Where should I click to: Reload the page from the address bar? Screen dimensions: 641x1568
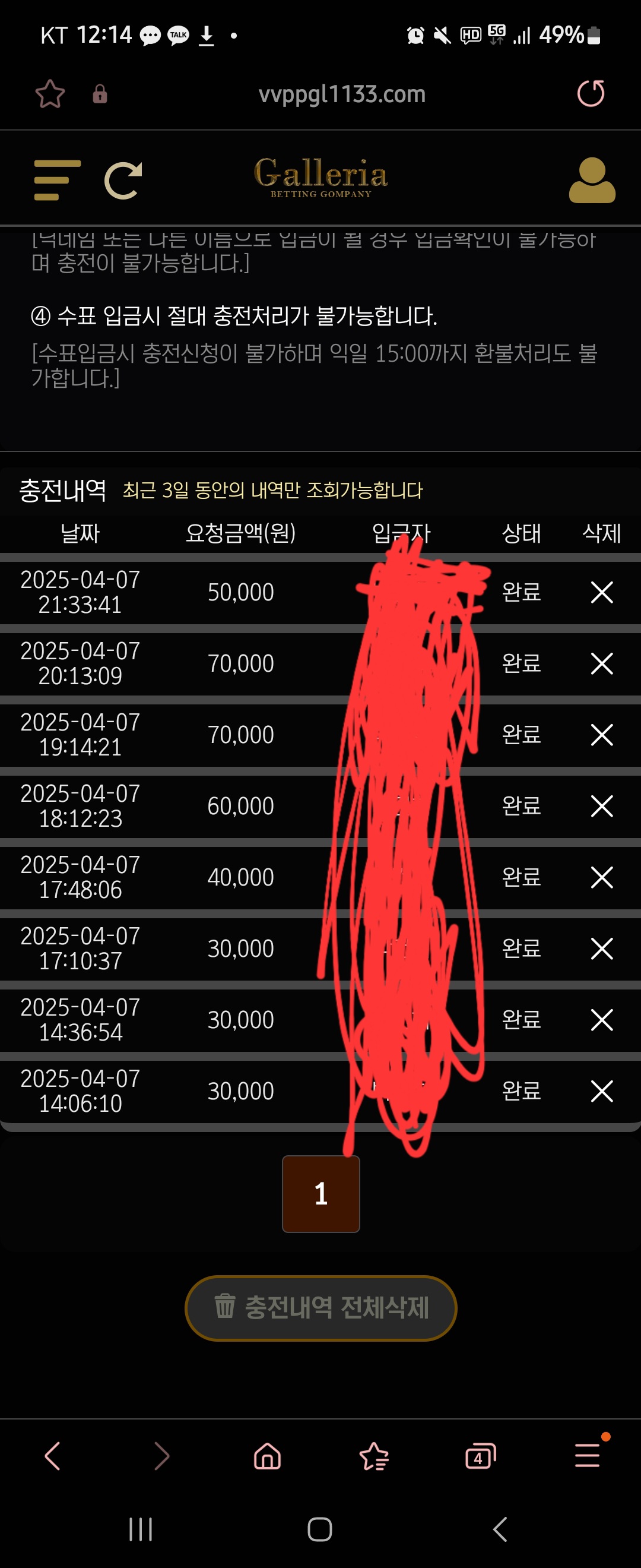(591, 94)
